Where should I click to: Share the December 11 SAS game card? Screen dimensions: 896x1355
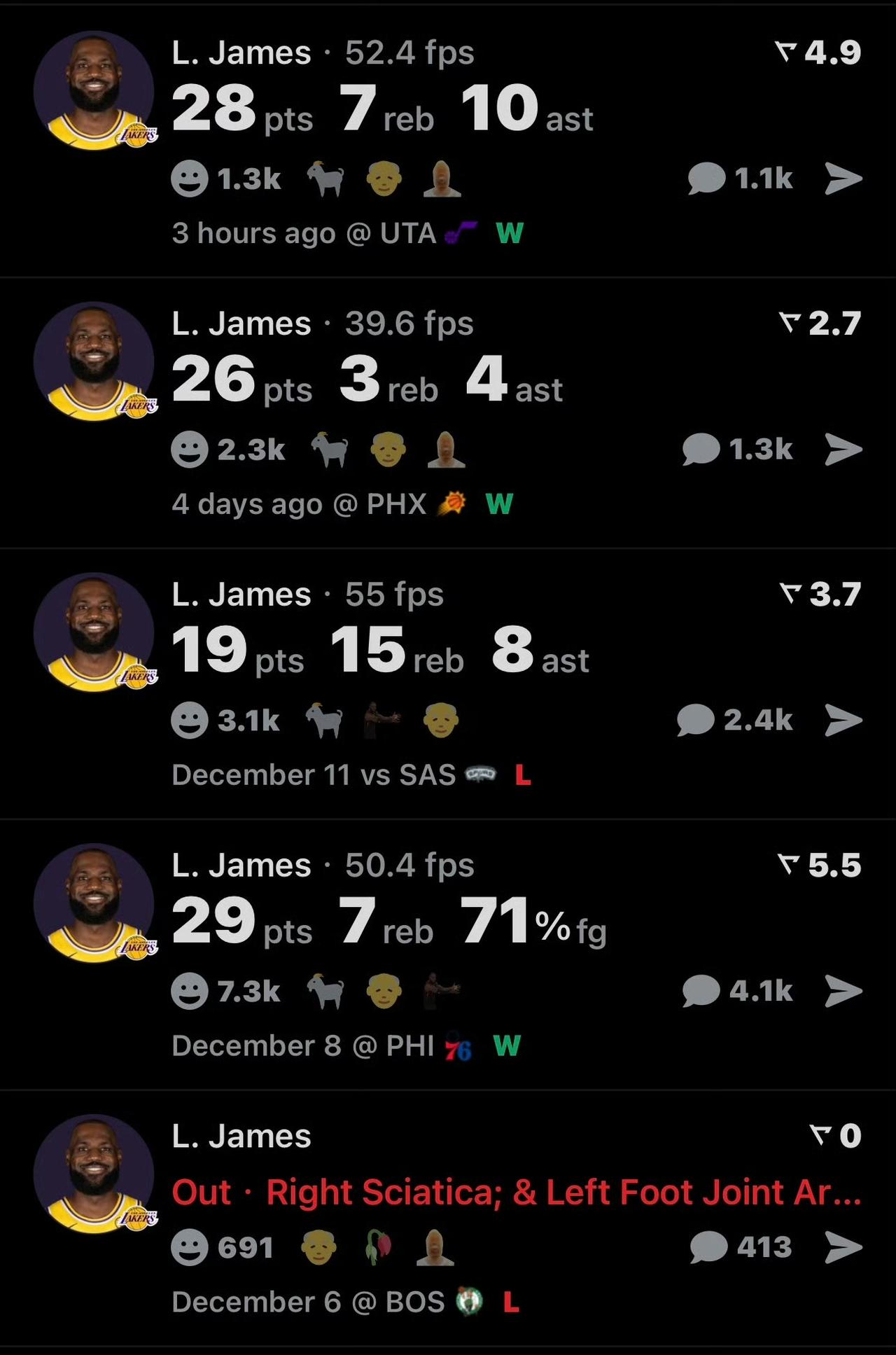[843, 720]
